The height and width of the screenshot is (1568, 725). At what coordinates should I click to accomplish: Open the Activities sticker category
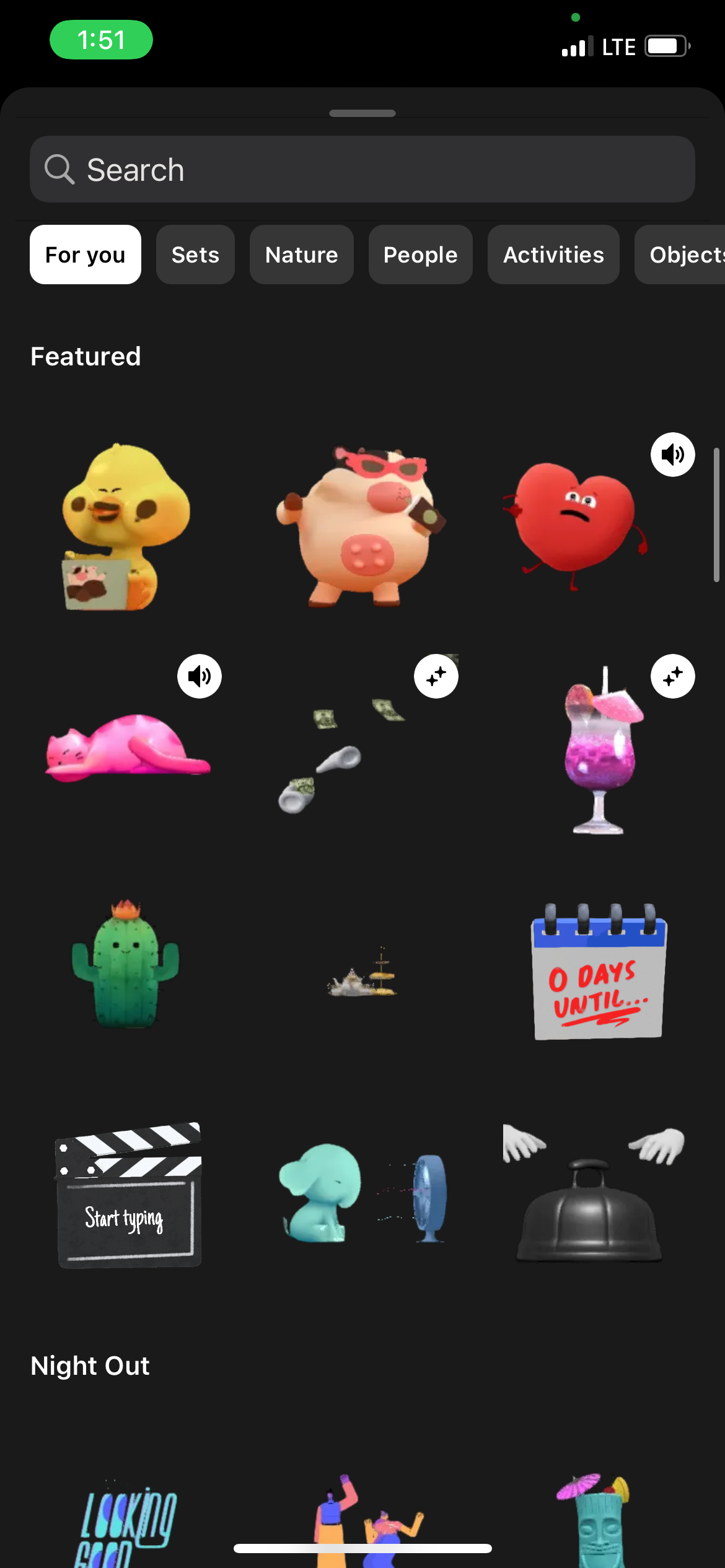(553, 255)
